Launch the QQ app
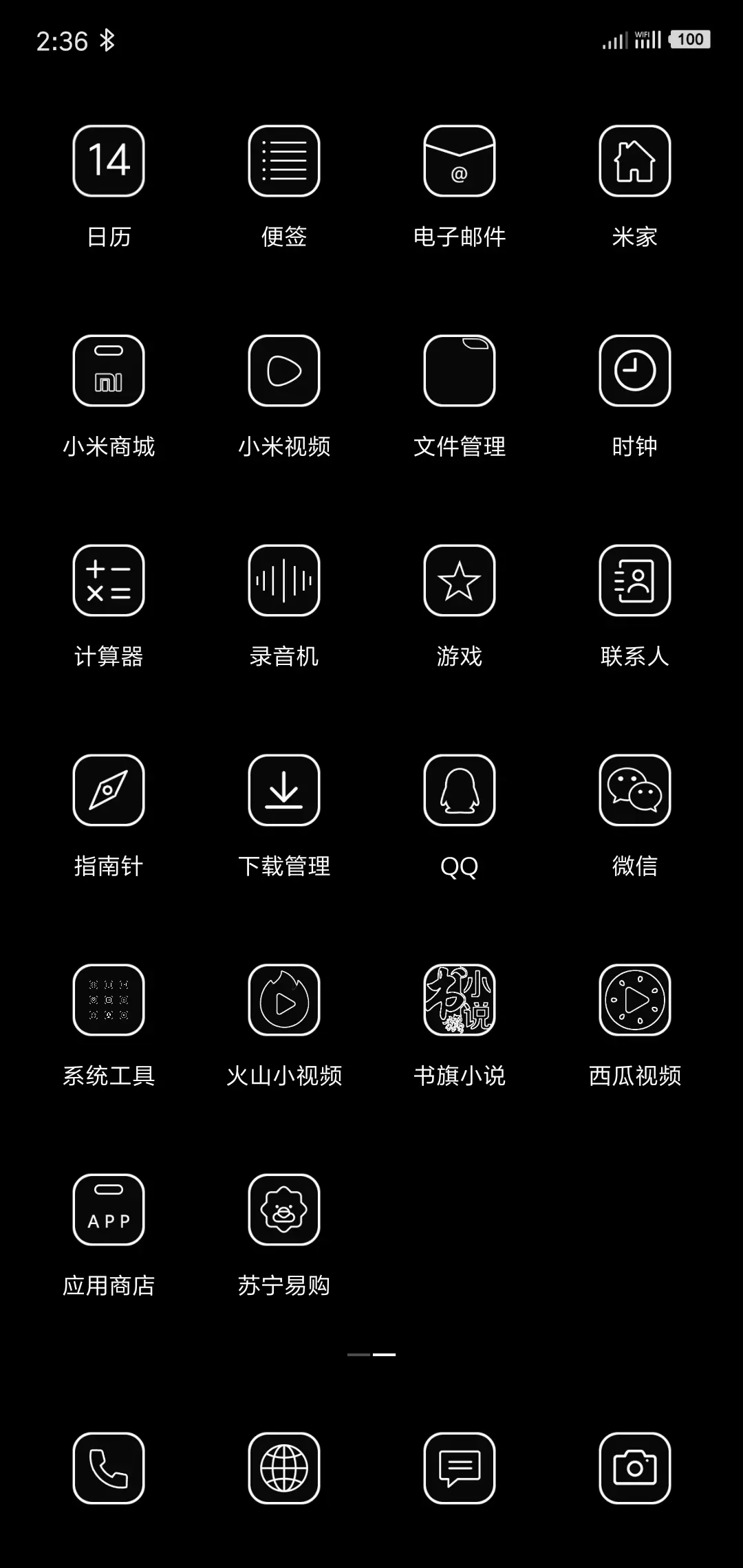Viewport: 743px width, 1568px height. pyautogui.click(x=459, y=790)
